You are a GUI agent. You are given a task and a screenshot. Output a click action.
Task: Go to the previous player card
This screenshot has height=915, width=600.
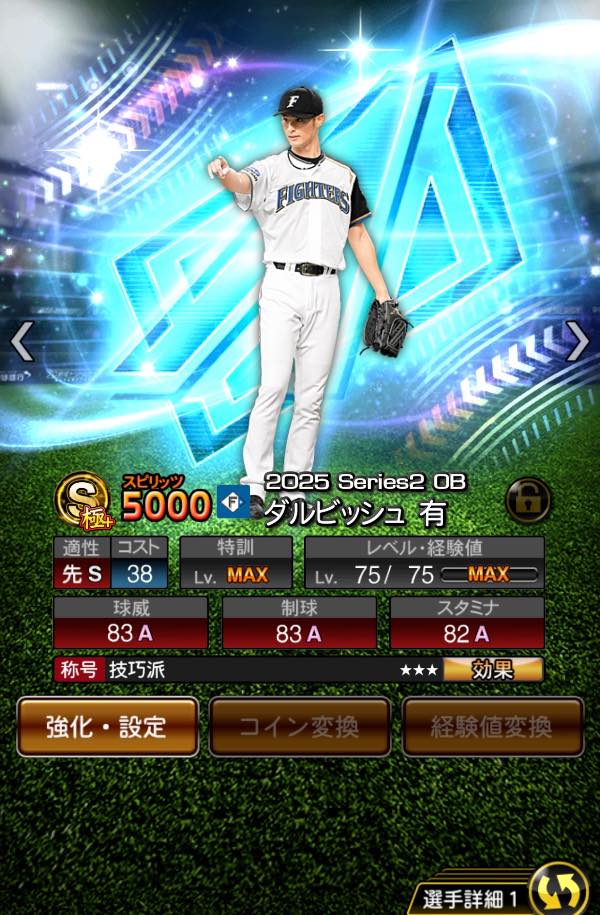22,342
